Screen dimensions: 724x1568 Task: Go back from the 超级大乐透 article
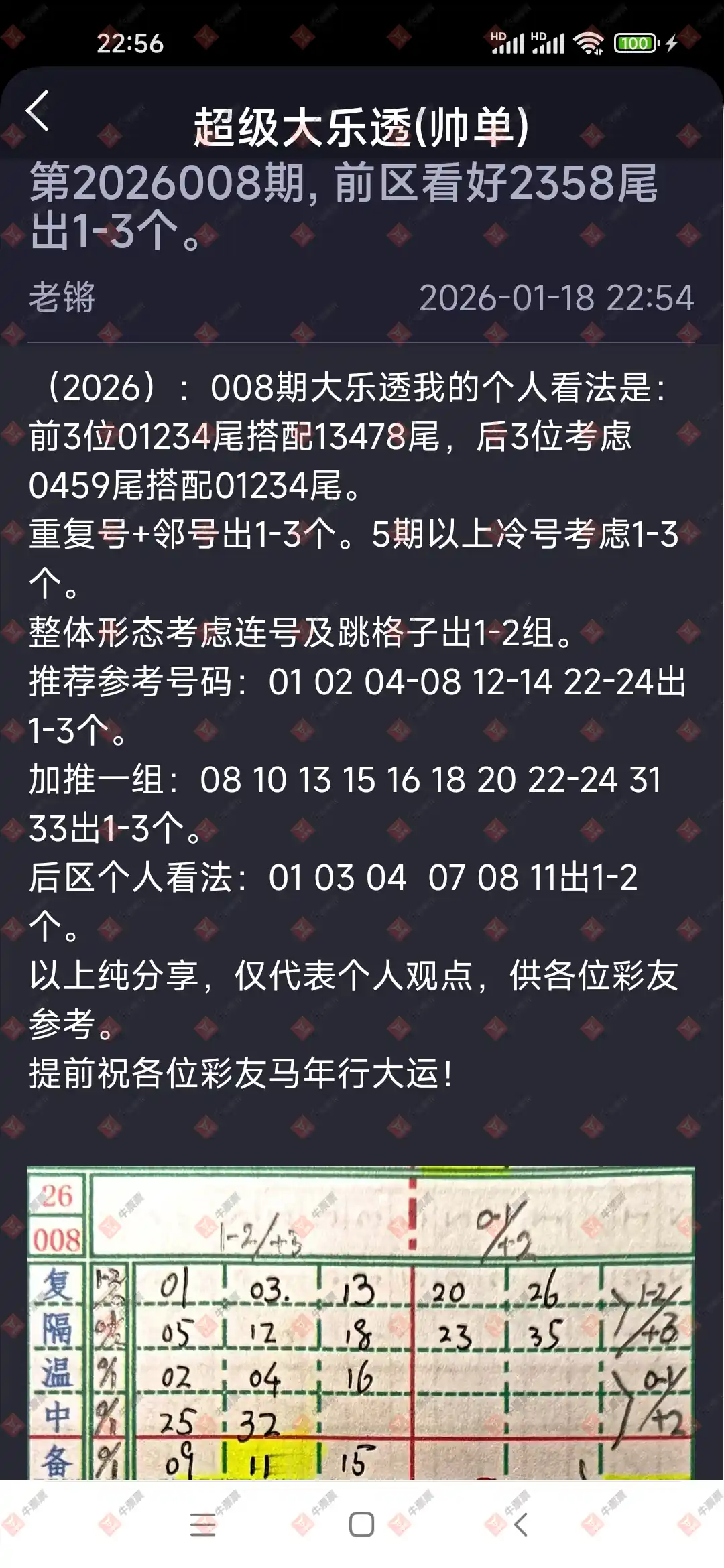[38, 111]
